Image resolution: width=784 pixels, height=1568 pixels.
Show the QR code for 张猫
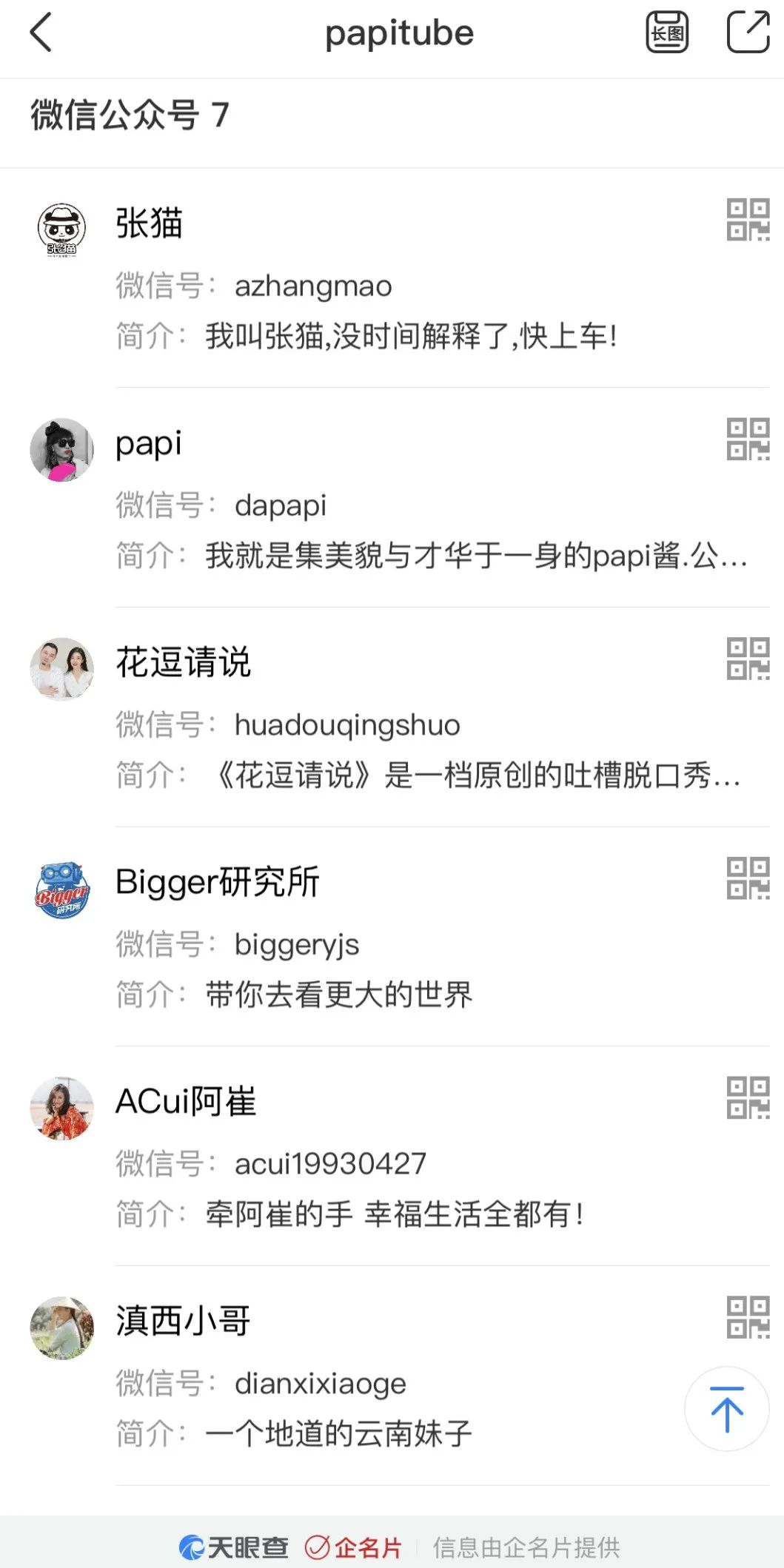[x=748, y=220]
